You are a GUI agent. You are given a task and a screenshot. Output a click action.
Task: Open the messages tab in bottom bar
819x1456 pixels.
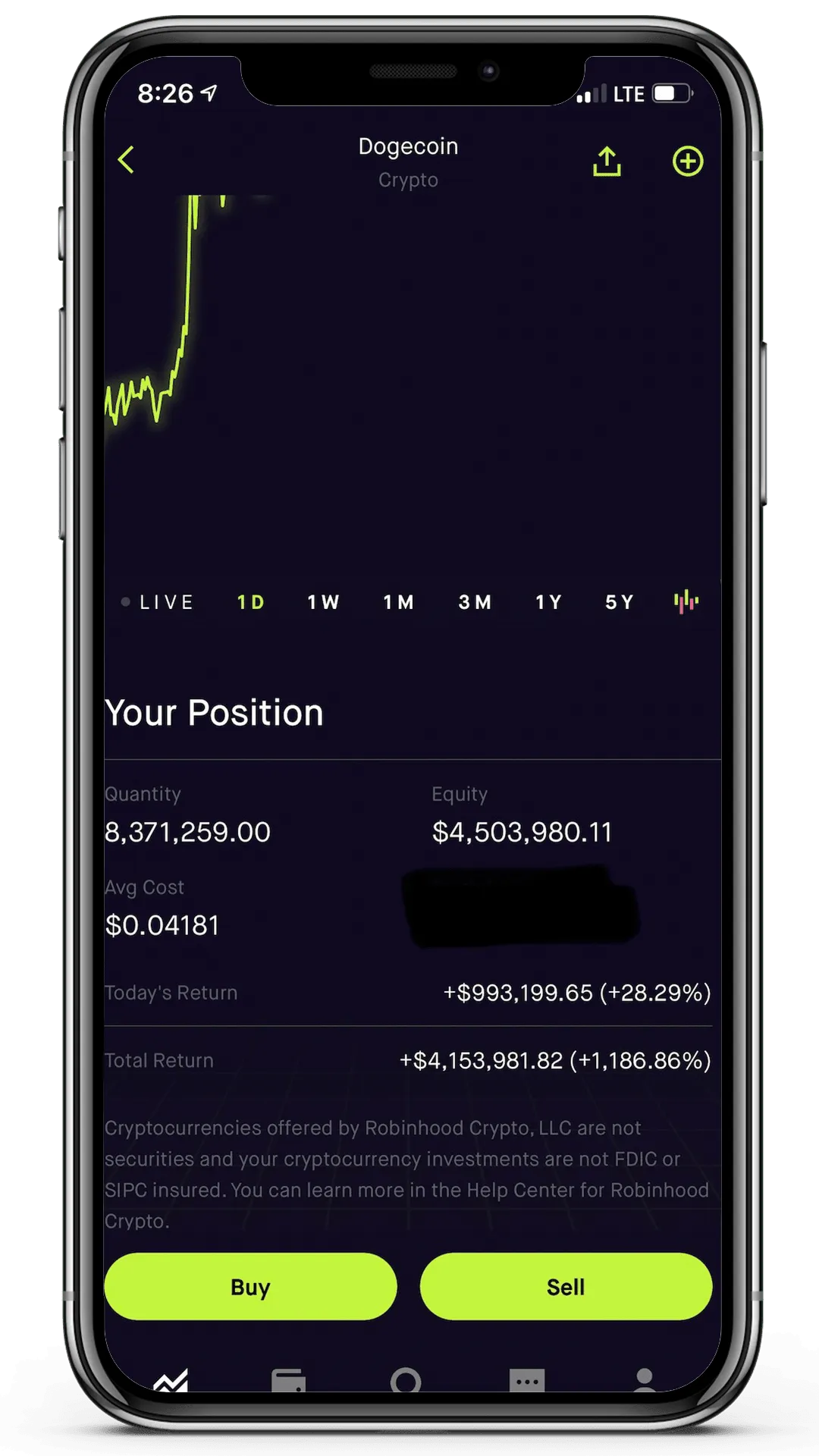click(527, 1379)
